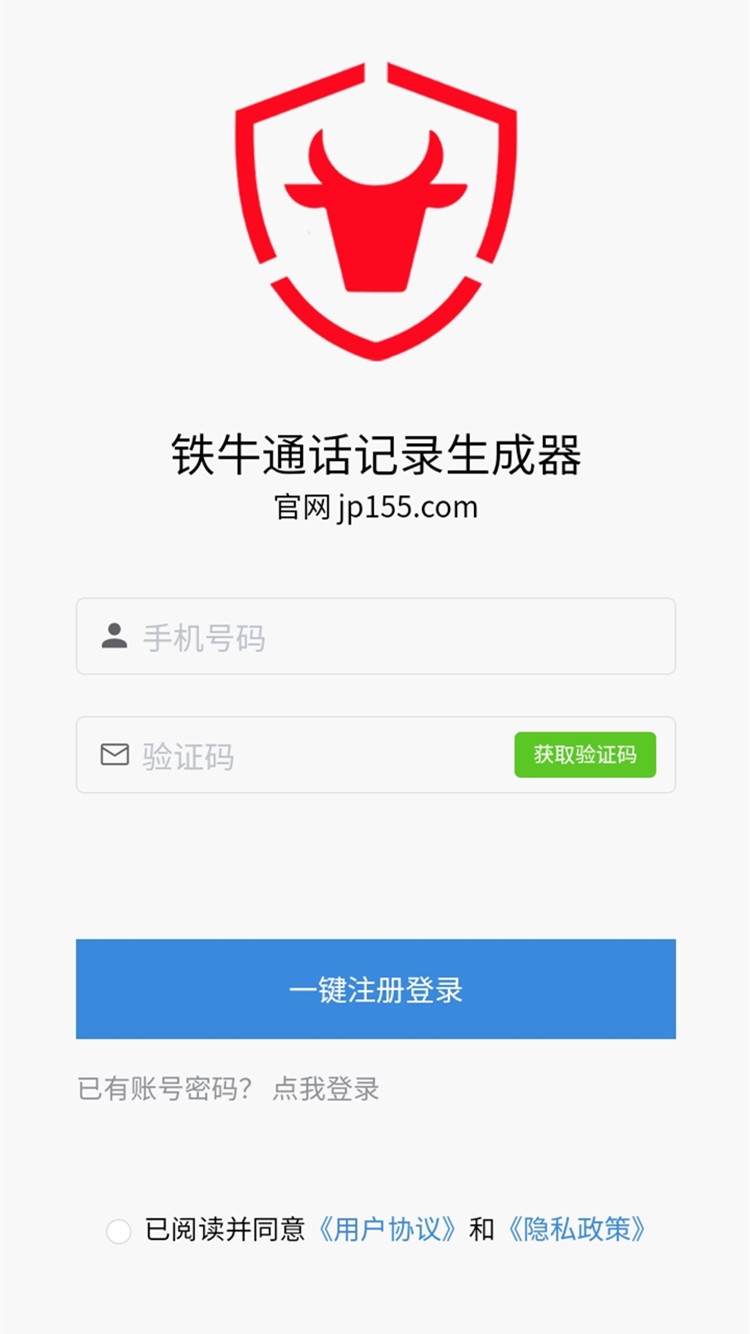Screen dimensions: 750x1334
Task: Open 点我登录 to log in with a password
Action: click(326, 1089)
